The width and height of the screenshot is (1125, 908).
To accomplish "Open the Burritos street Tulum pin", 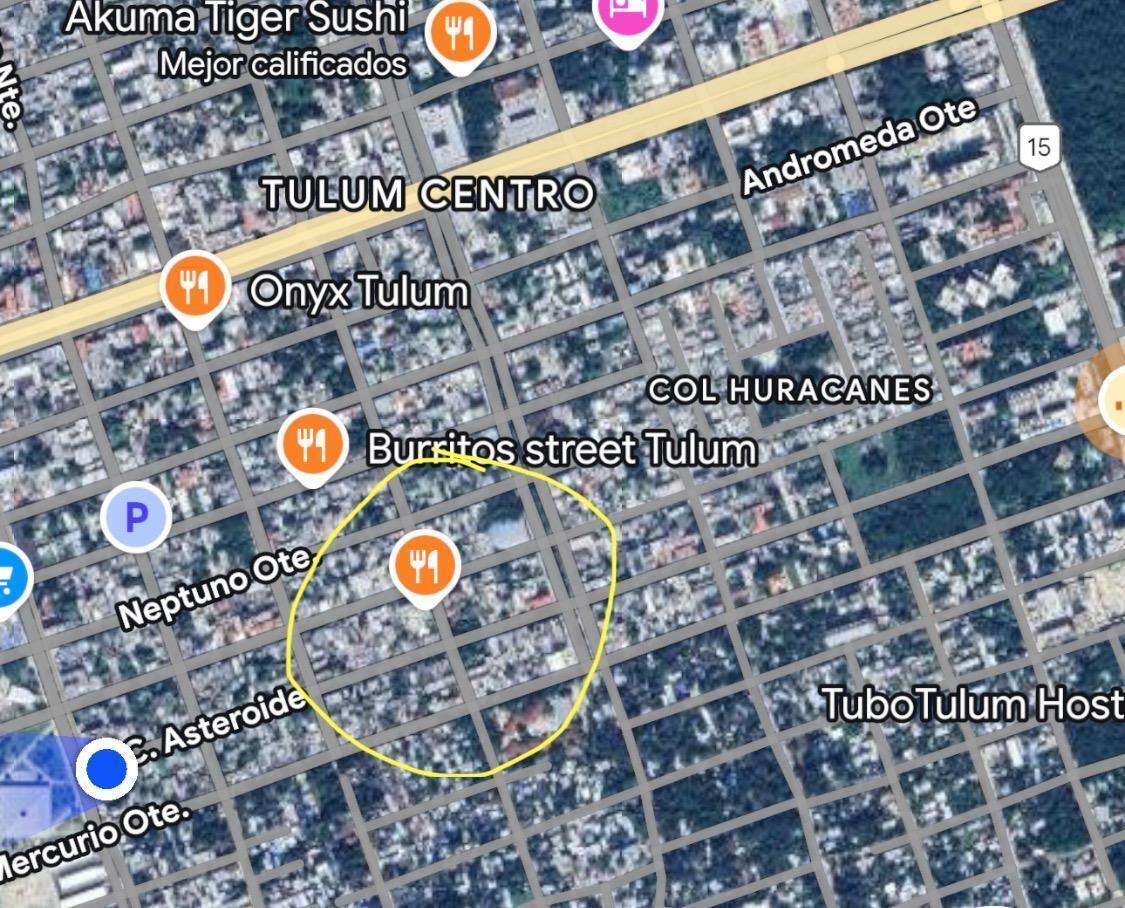I will tap(313, 442).
